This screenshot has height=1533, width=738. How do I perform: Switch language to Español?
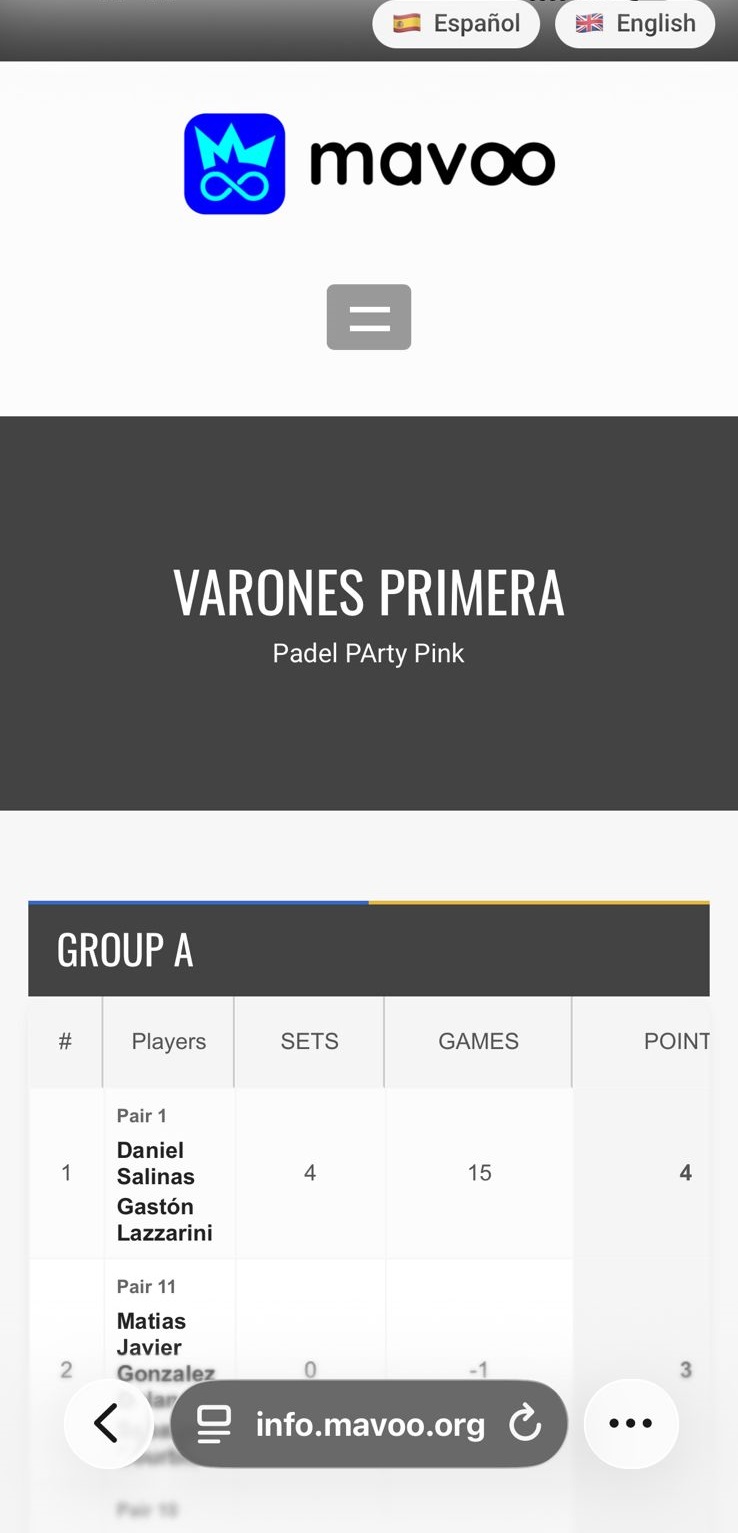point(455,23)
